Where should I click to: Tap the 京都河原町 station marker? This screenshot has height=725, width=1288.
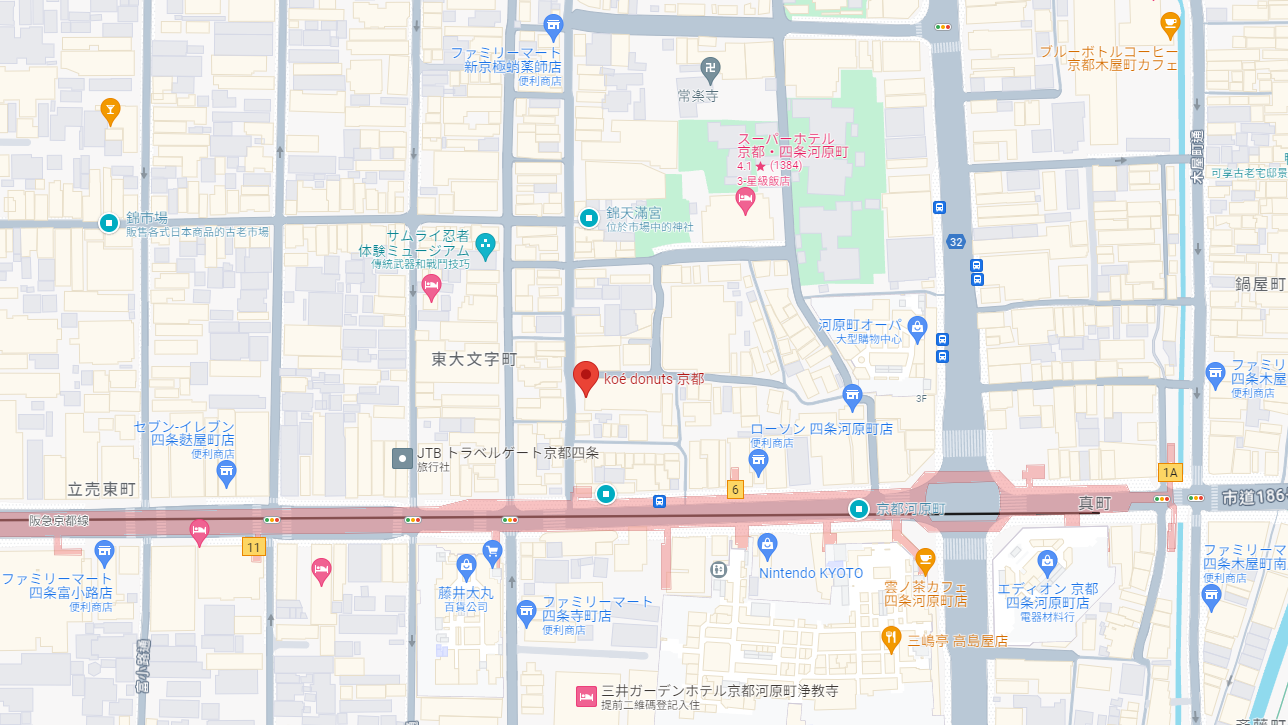pyautogui.click(x=858, y=509)
